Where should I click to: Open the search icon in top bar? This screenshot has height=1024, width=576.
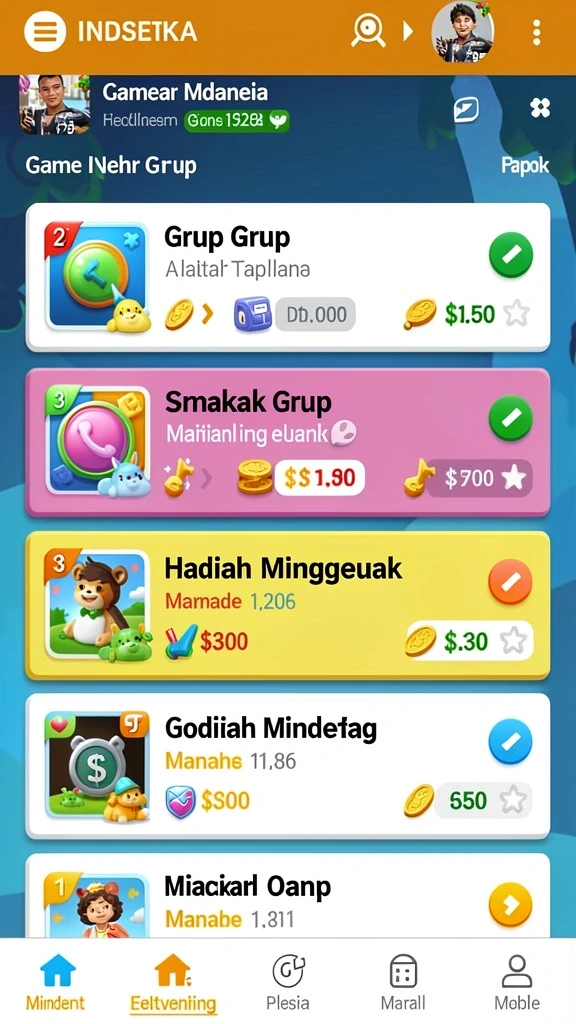(x=368, y=31)
